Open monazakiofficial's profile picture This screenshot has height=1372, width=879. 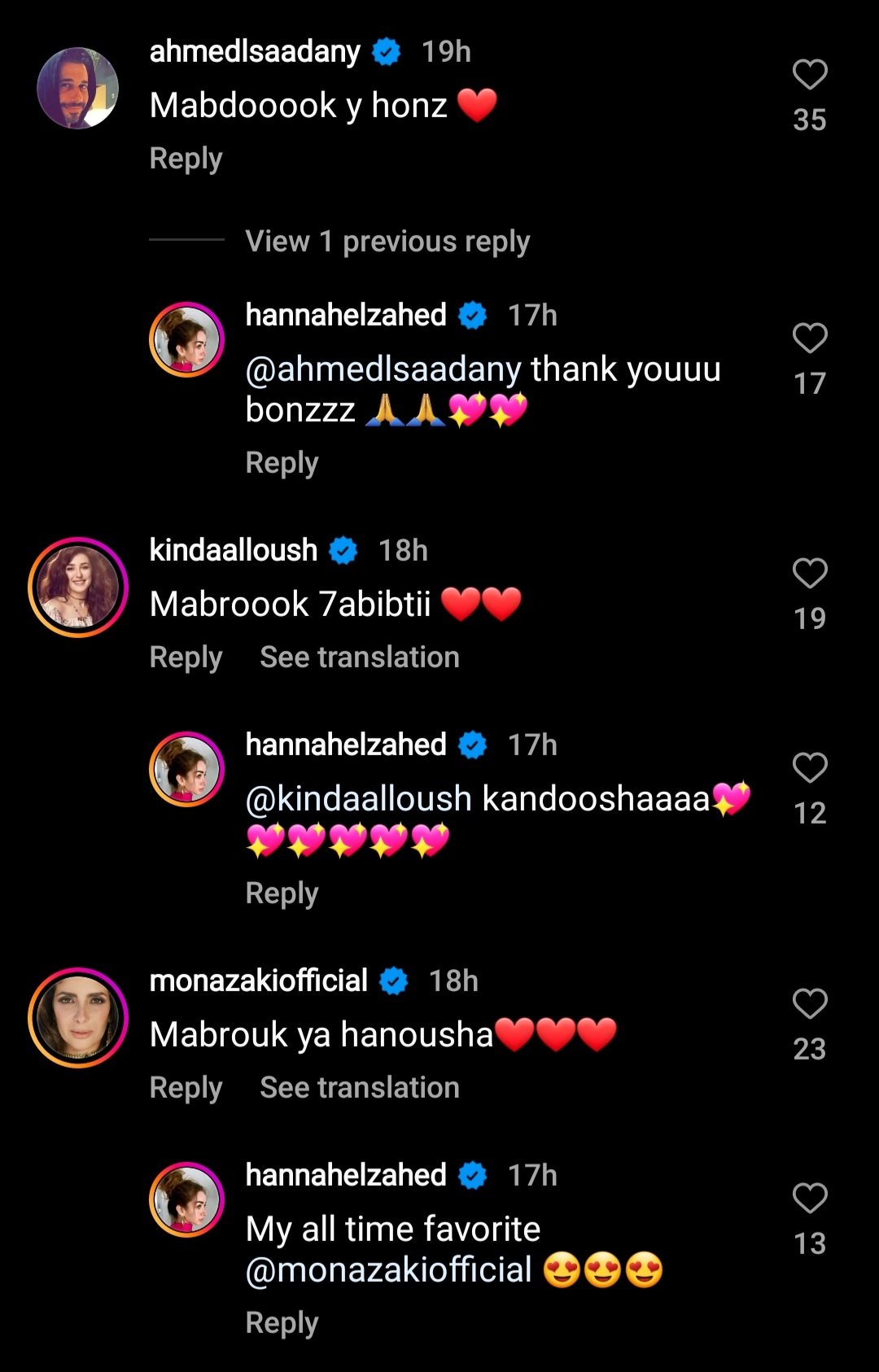click(78, 1018)
